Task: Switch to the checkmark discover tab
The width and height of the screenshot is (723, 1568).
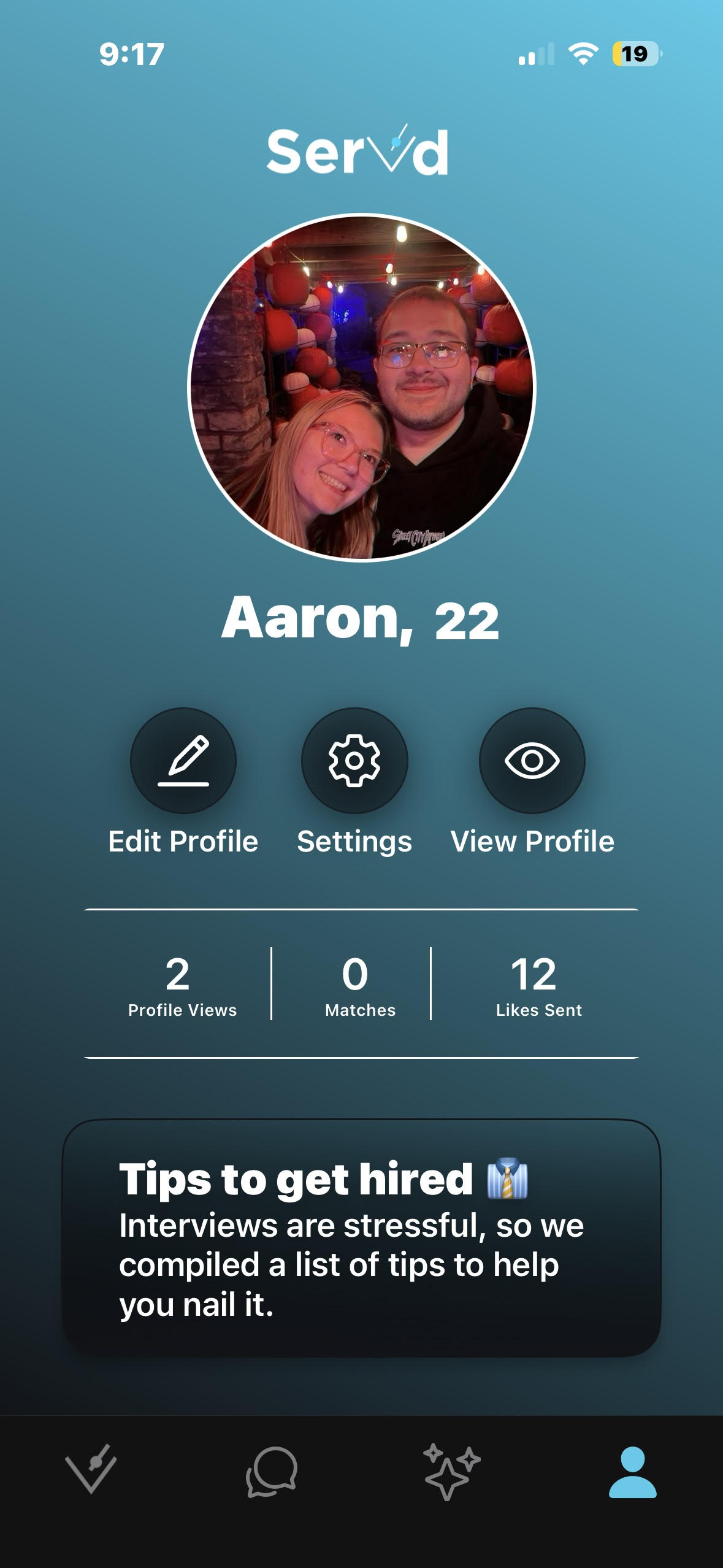Action: [91, 1470]
